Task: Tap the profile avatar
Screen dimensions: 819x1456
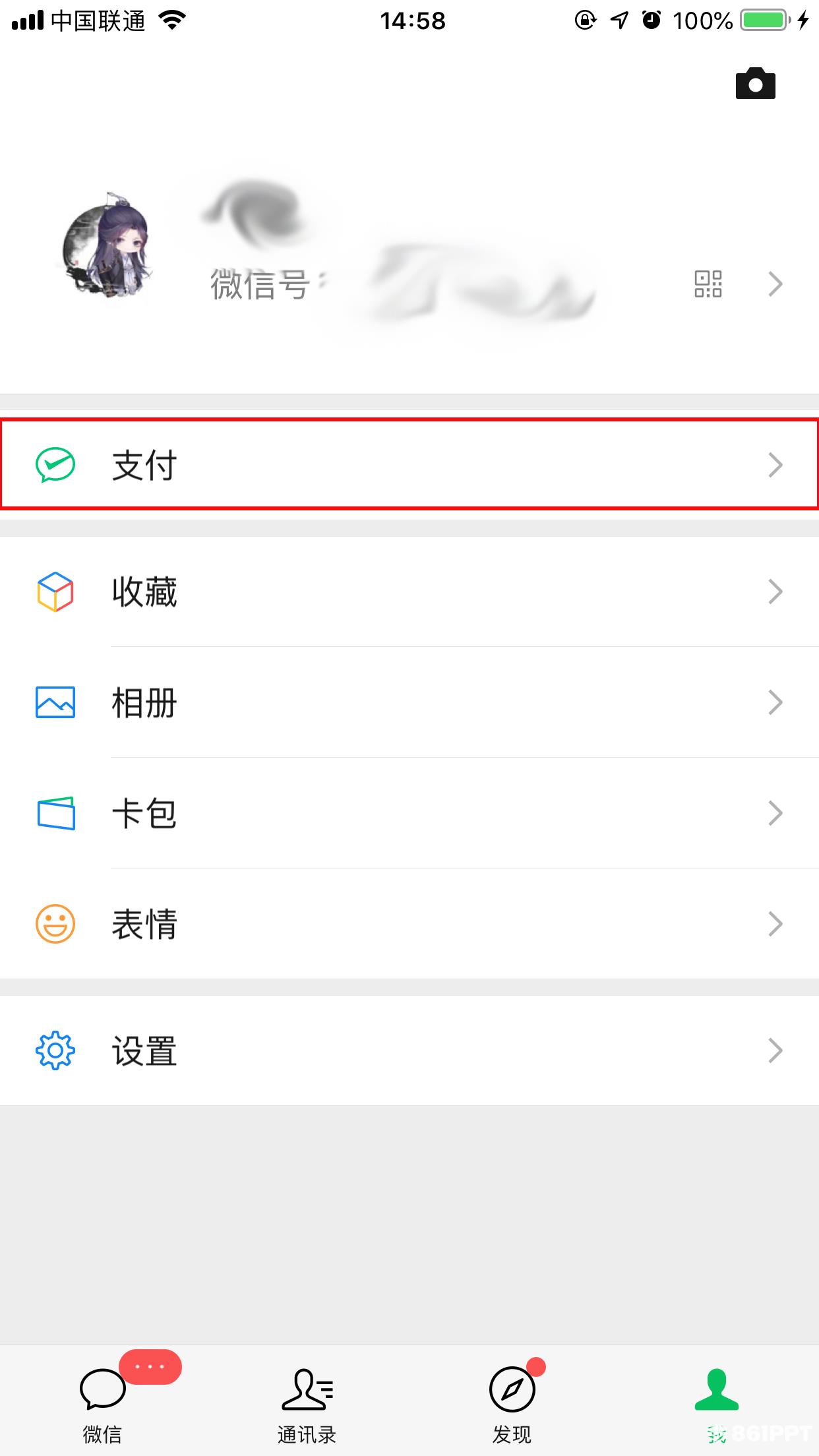Action: (107, 245)
